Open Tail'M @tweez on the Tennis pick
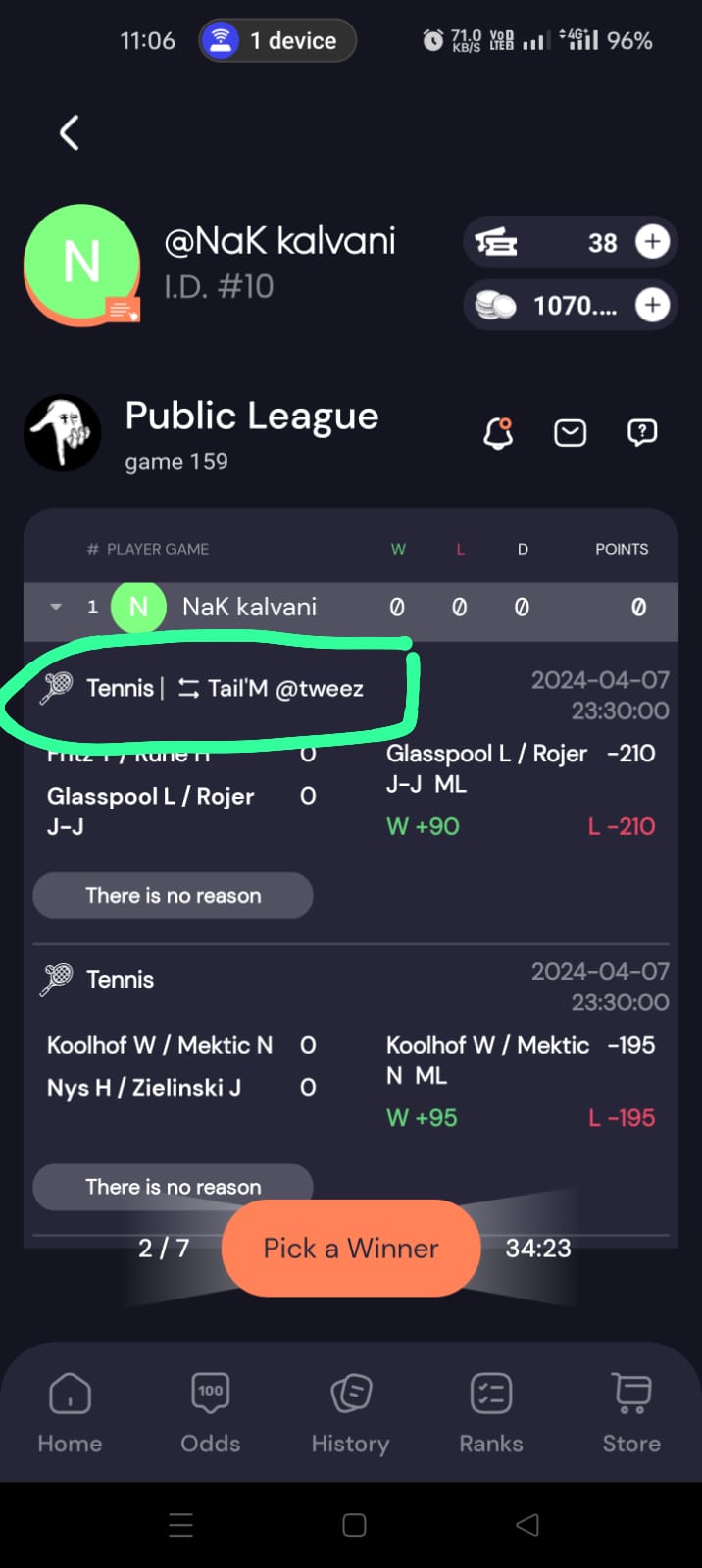Screen dimensions: 702x1568 [x=271, y=688]
